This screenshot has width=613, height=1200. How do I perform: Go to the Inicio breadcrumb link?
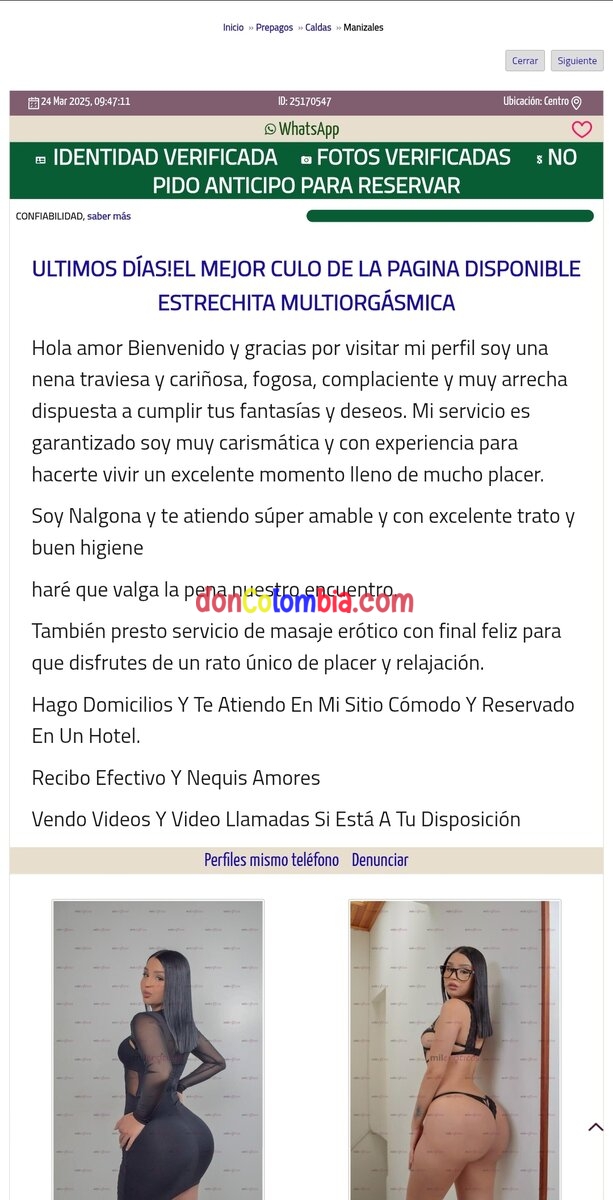click(233, 28)
